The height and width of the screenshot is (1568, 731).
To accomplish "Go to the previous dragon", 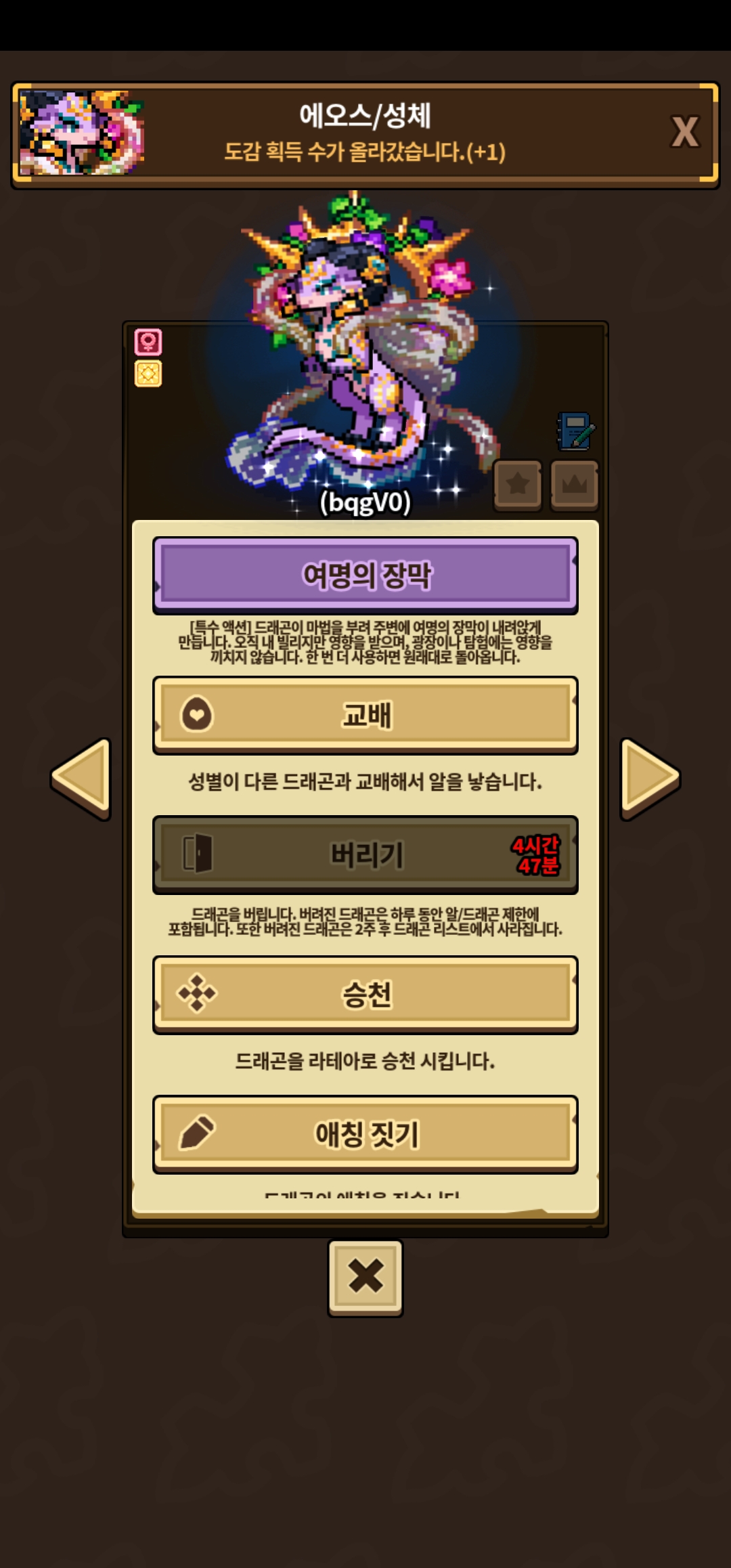I will click(x=83, y=779).
